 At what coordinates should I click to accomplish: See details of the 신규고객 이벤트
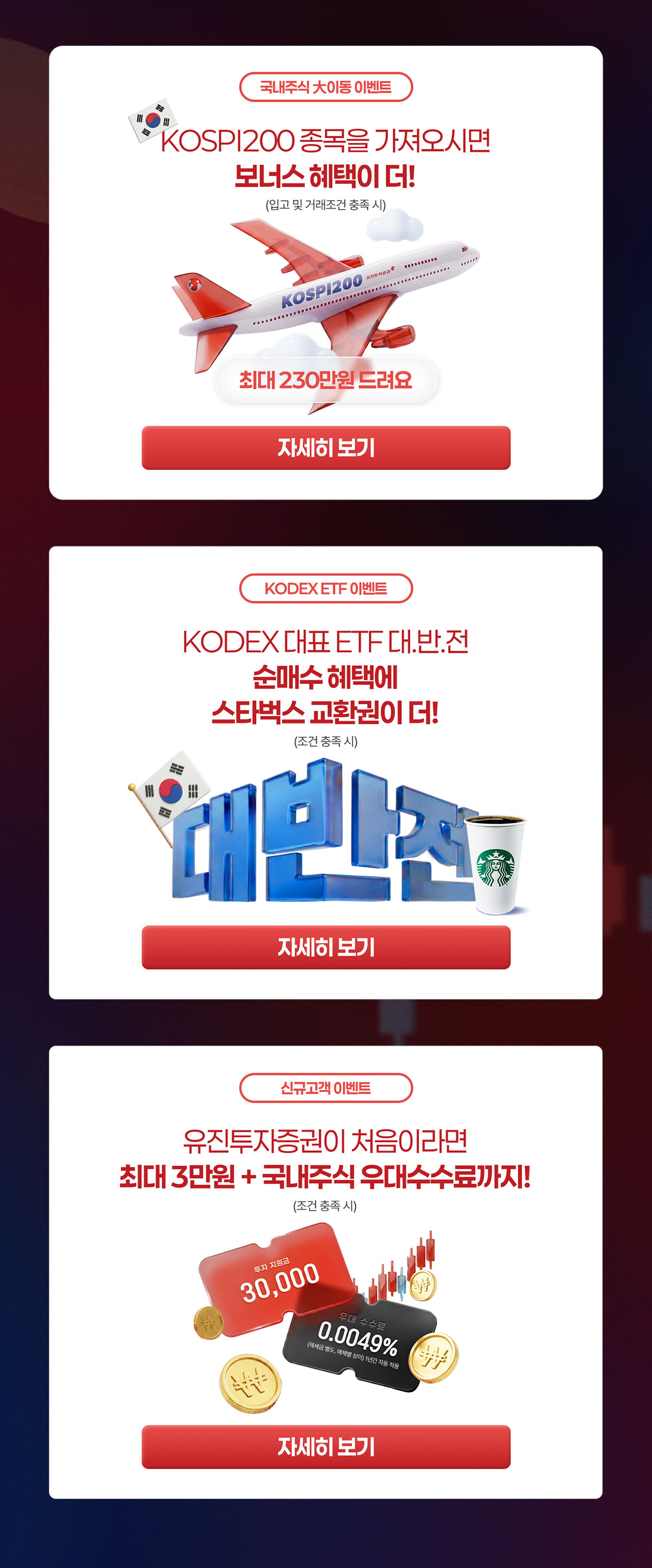click(326, 1446)
